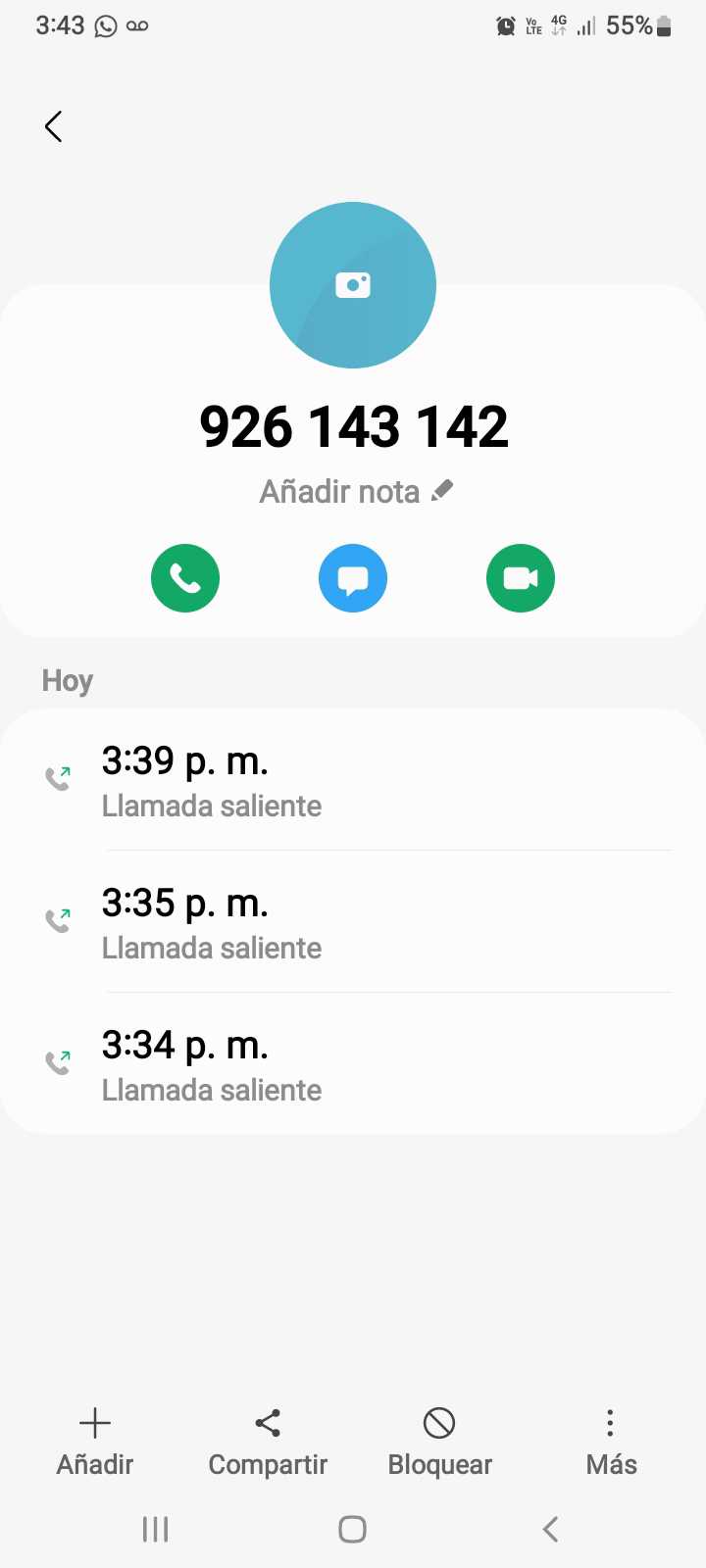
Task: Go to the home screen
Action: pos(353,1529)
